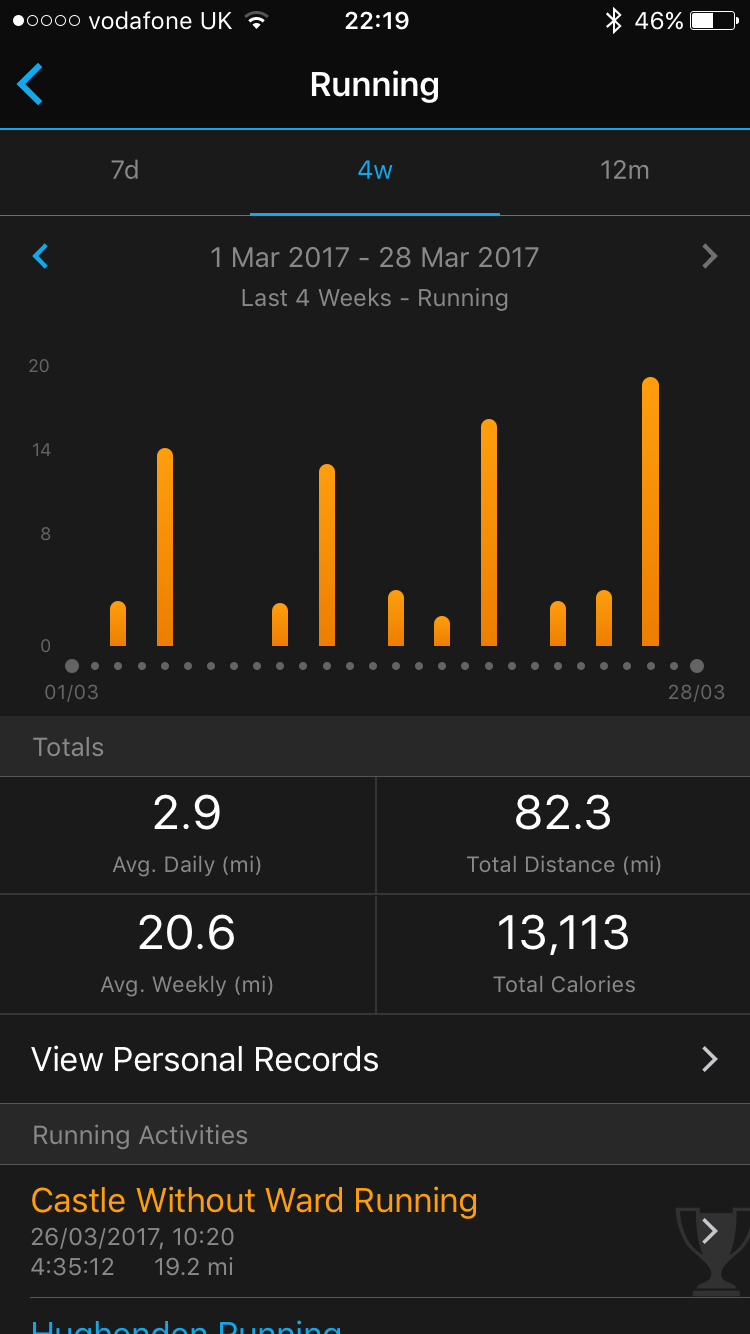Open View Personal Records

[x=375, y=1059]
